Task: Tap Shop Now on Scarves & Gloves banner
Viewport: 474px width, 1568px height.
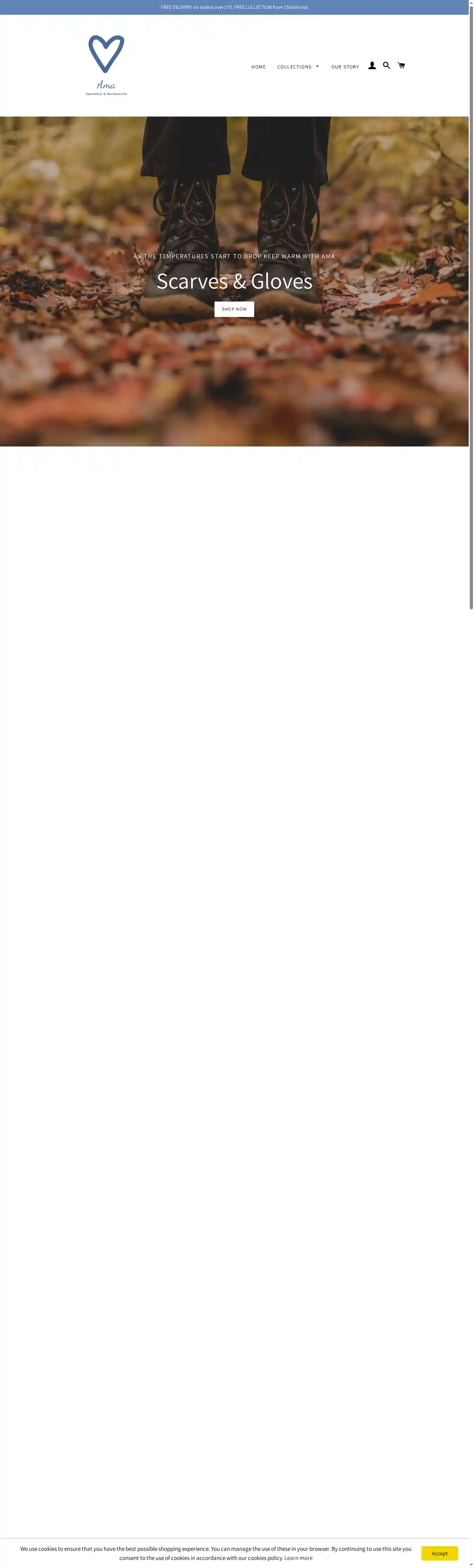Action: click(x=234, y=309)
